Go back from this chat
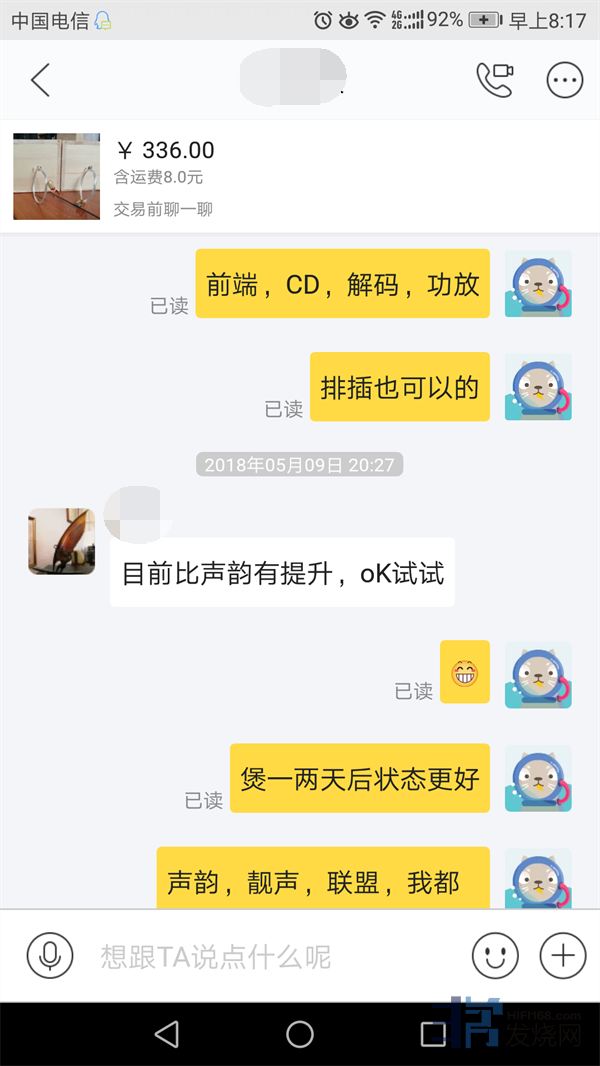The height and width of the screenshot is (1066, 600). [40, 80]
